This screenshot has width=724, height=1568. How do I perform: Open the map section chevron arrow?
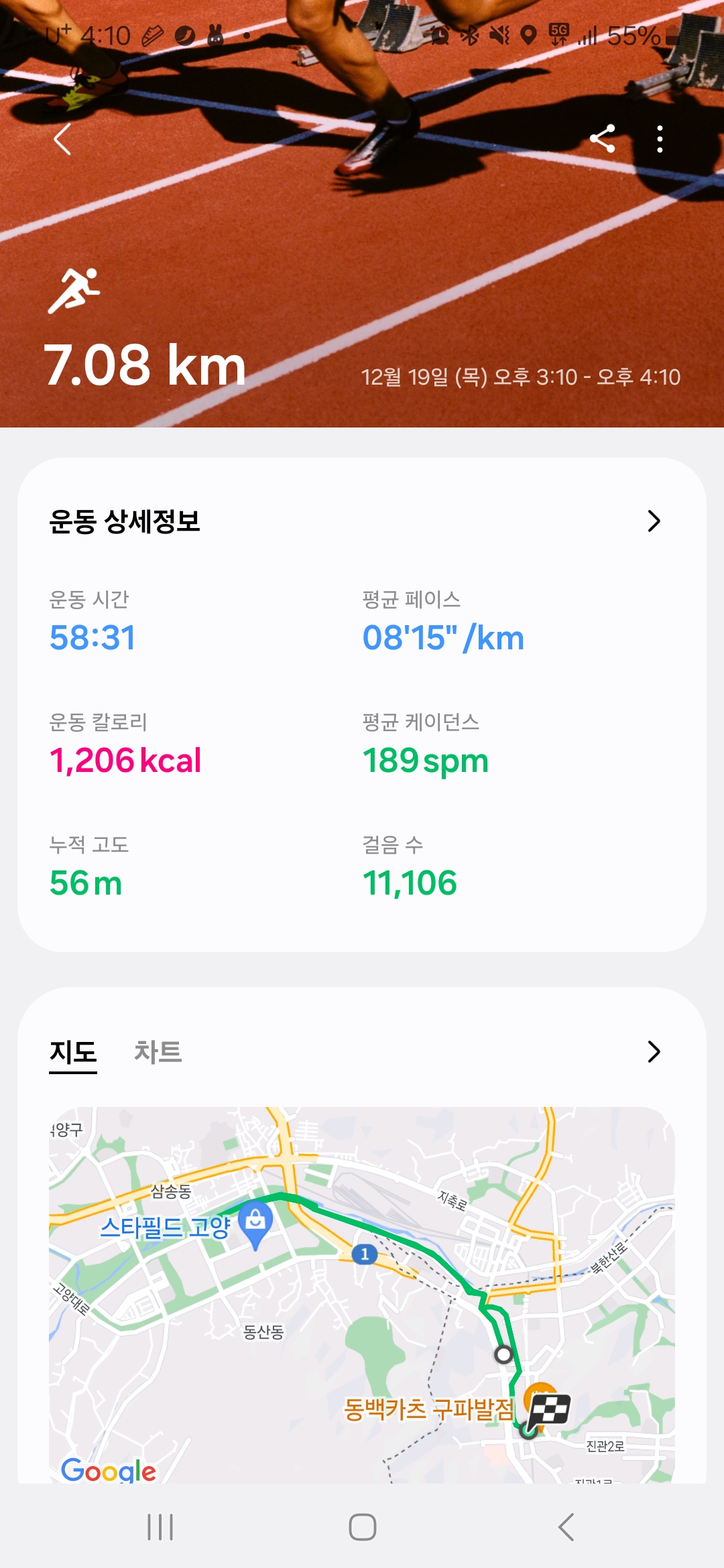coord(654,1052)
